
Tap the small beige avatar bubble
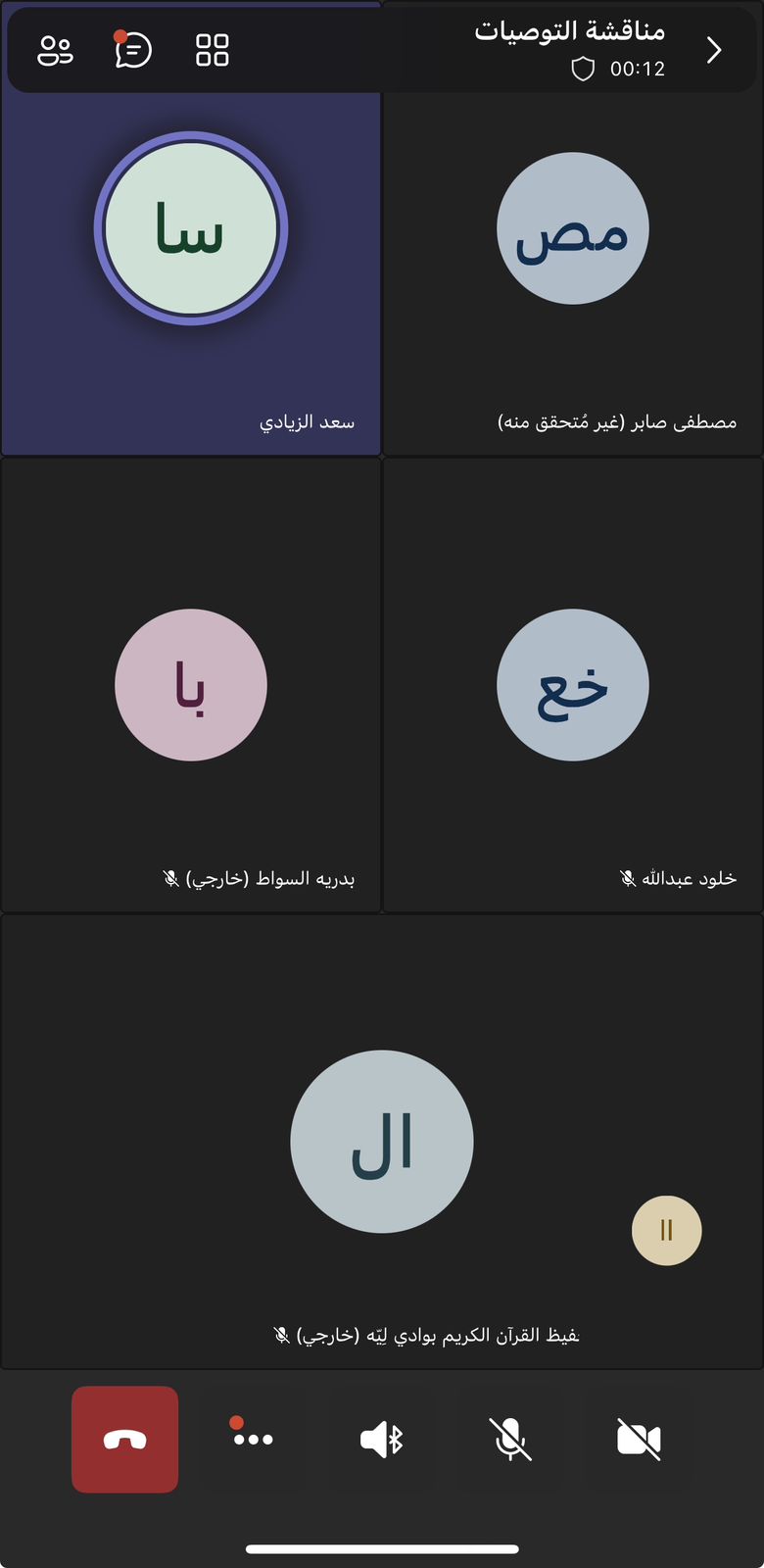(x=667, y=1230)
